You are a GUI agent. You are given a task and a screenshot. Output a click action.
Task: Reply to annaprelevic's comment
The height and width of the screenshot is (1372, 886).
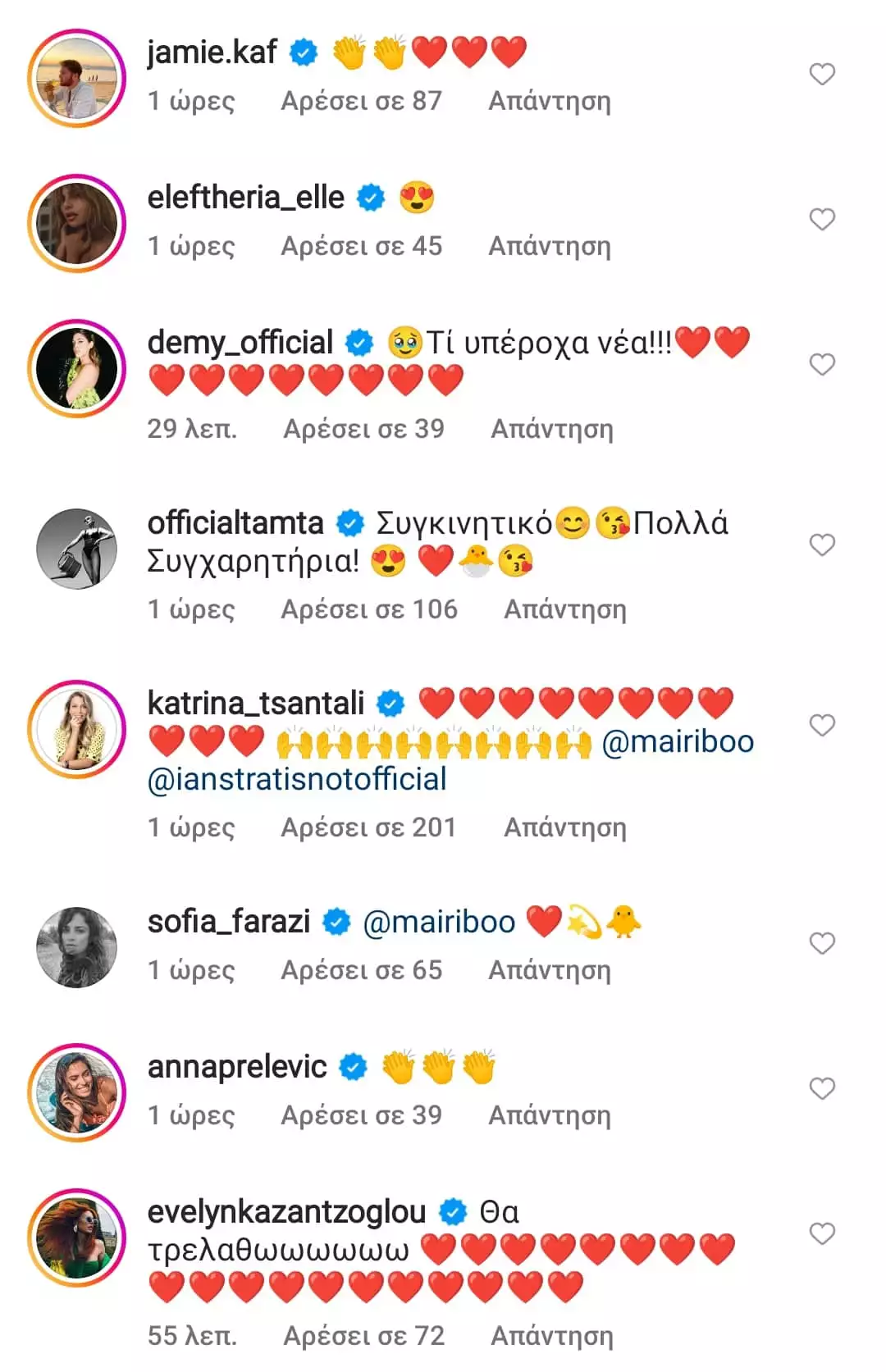550,1115
